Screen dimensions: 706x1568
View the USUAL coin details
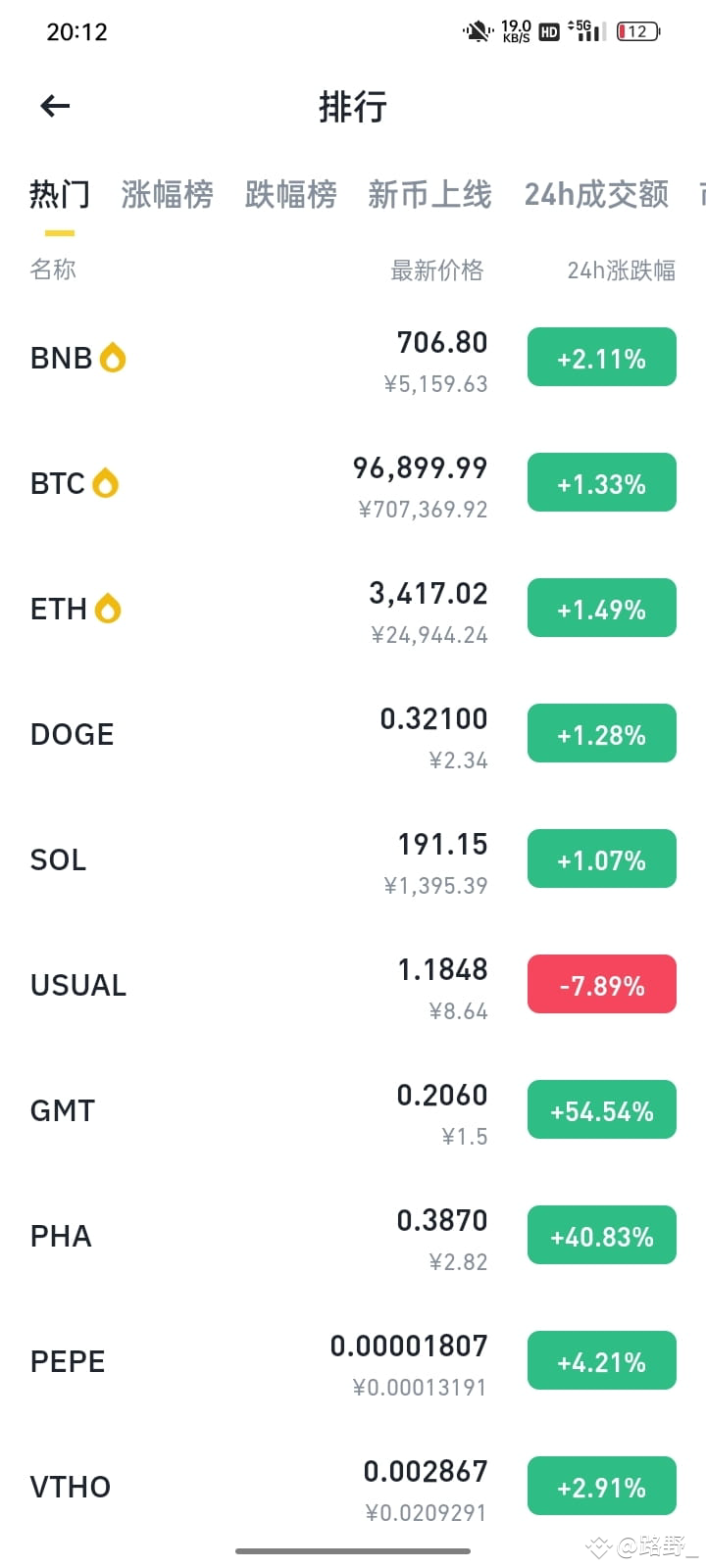click(x=353, y=986)
